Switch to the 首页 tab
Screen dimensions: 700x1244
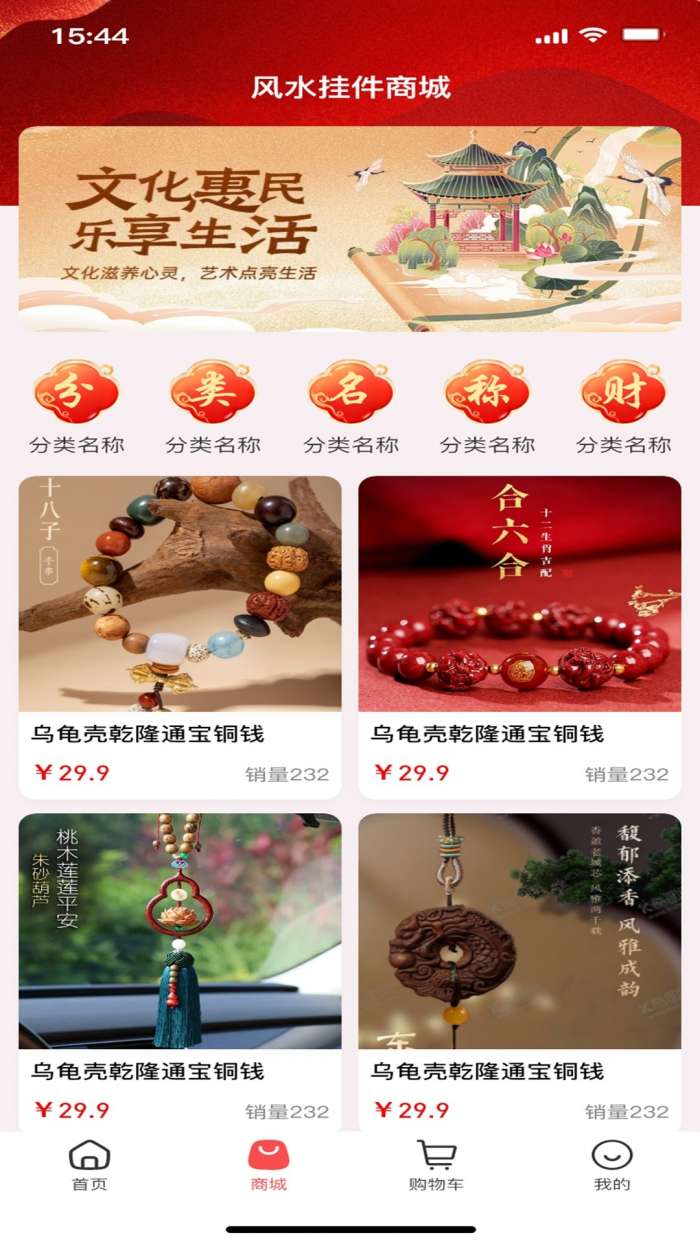89,1166
